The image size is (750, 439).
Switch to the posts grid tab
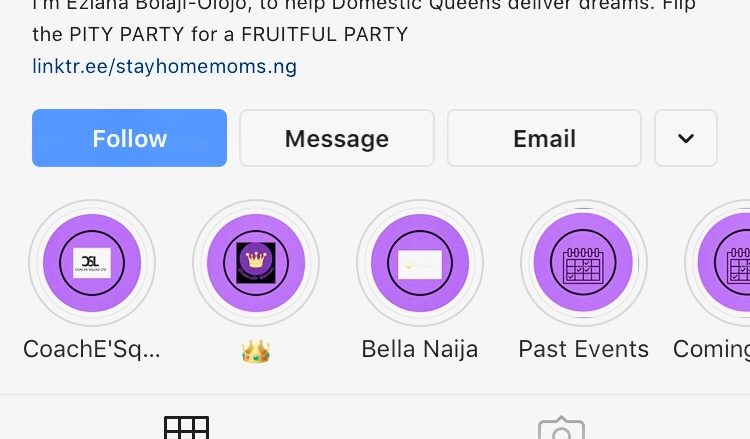click(x=186, y=427)
